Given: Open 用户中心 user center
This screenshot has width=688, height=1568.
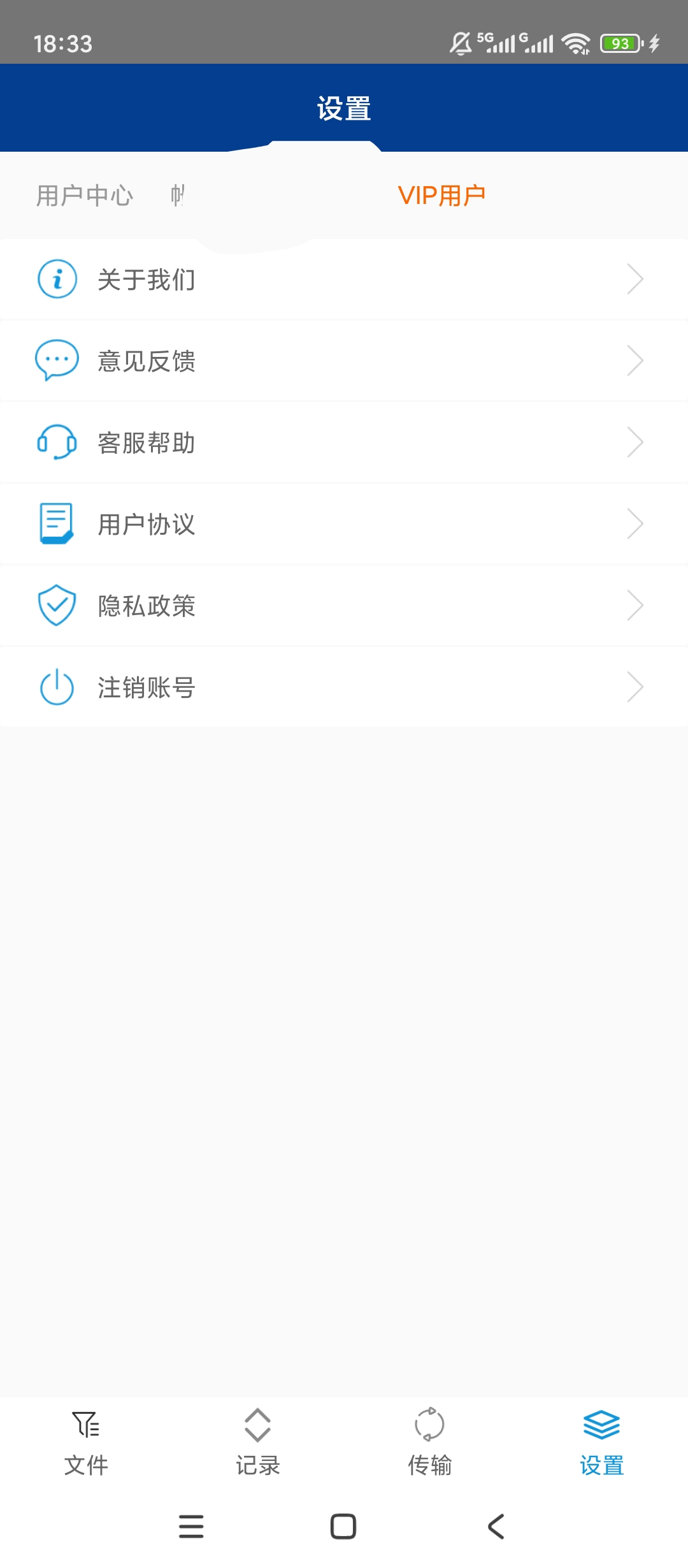Looking at the screenshot, I should tap(85, 194).
